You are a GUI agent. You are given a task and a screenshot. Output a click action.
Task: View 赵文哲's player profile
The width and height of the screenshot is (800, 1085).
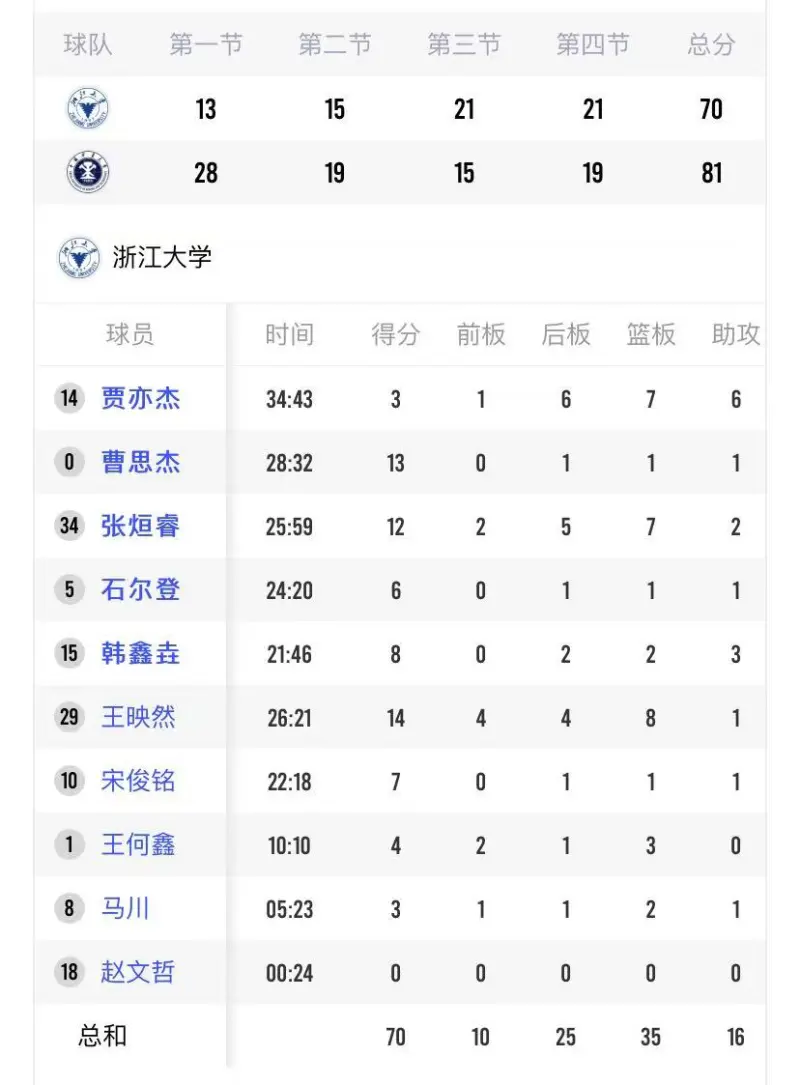[x=138, y=972]
